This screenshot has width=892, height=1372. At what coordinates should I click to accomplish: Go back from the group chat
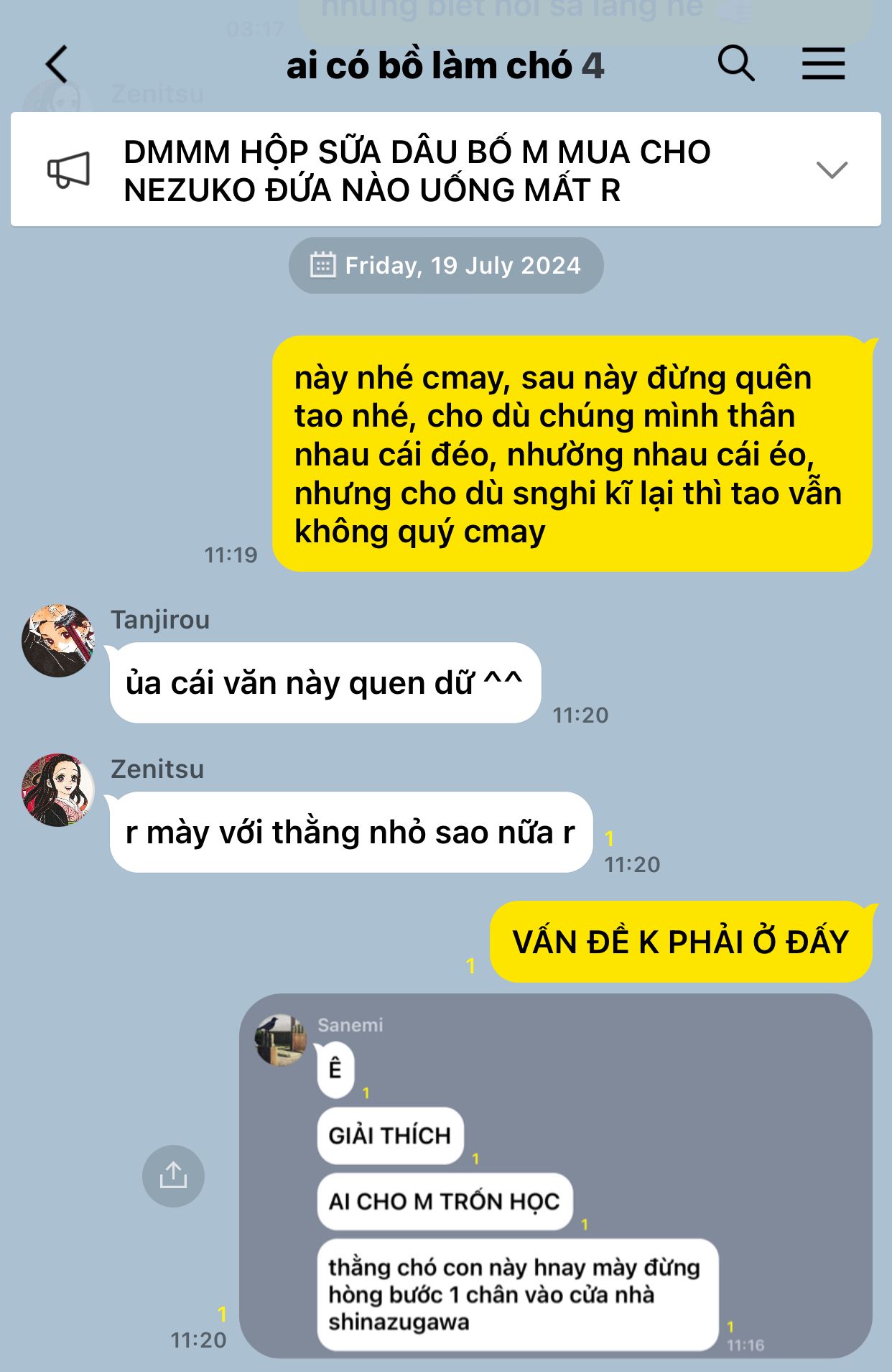[x=57, y=65]
